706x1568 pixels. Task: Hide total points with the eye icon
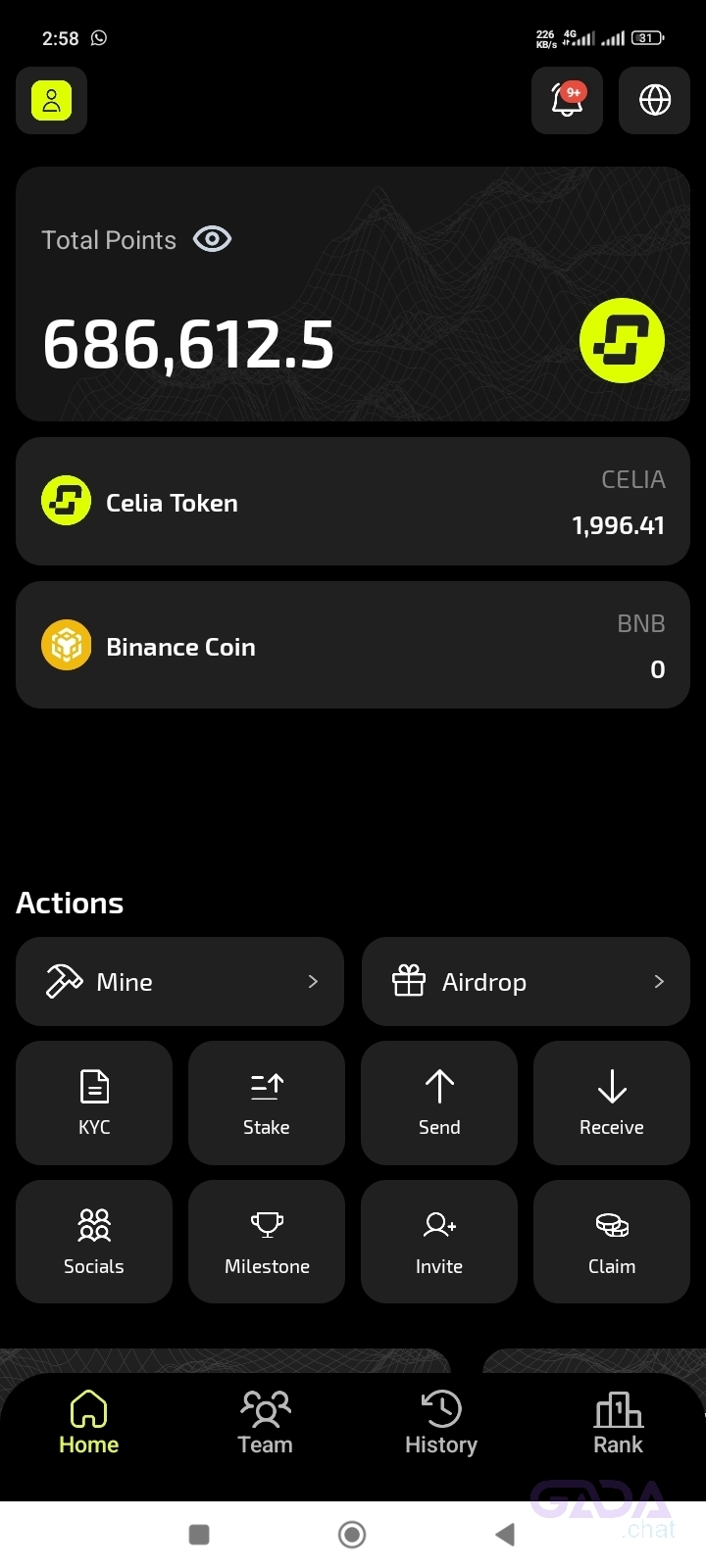point(212,239)
